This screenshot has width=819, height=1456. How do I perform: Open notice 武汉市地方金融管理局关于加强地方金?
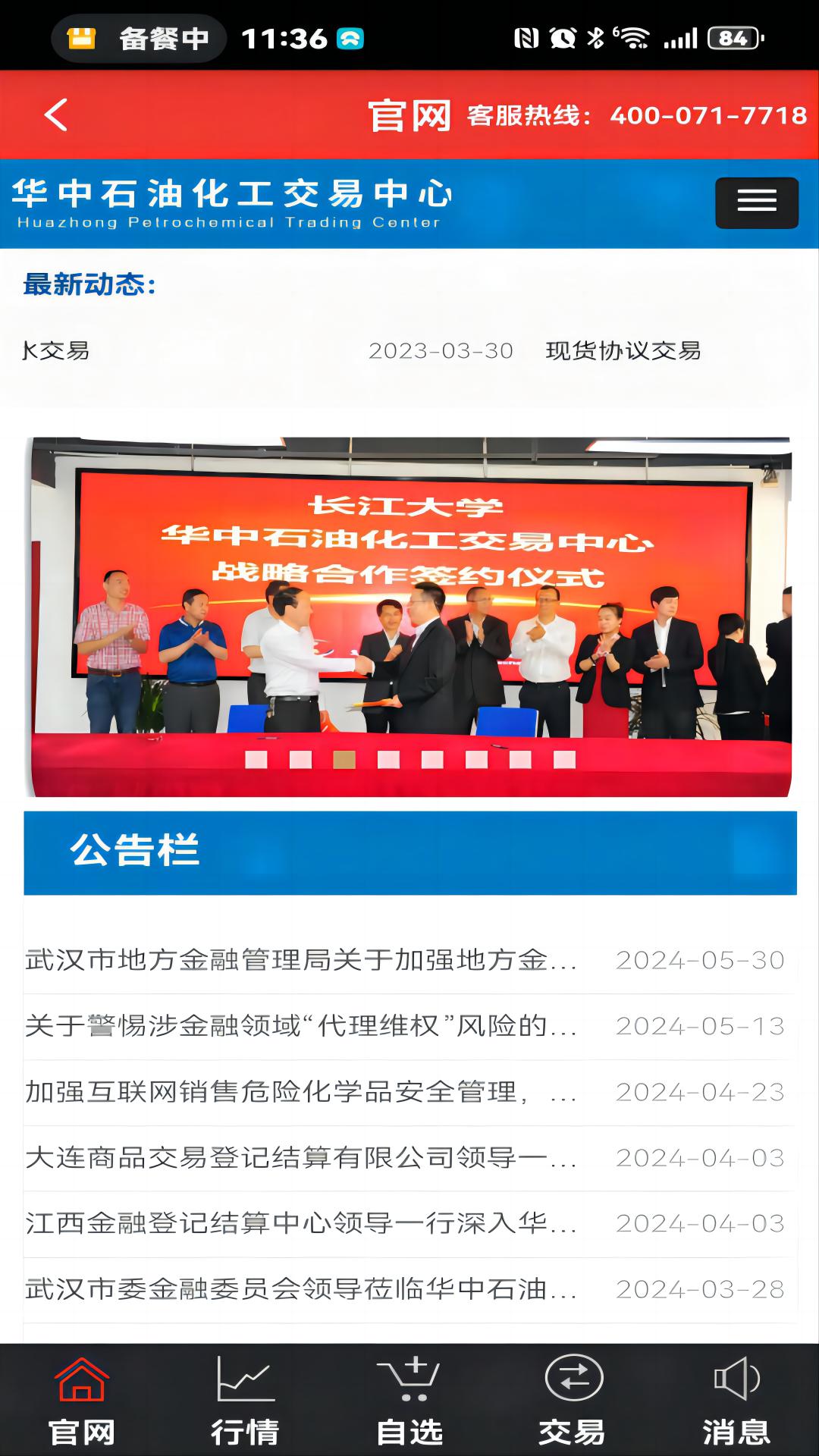click(x=301, y=960)
